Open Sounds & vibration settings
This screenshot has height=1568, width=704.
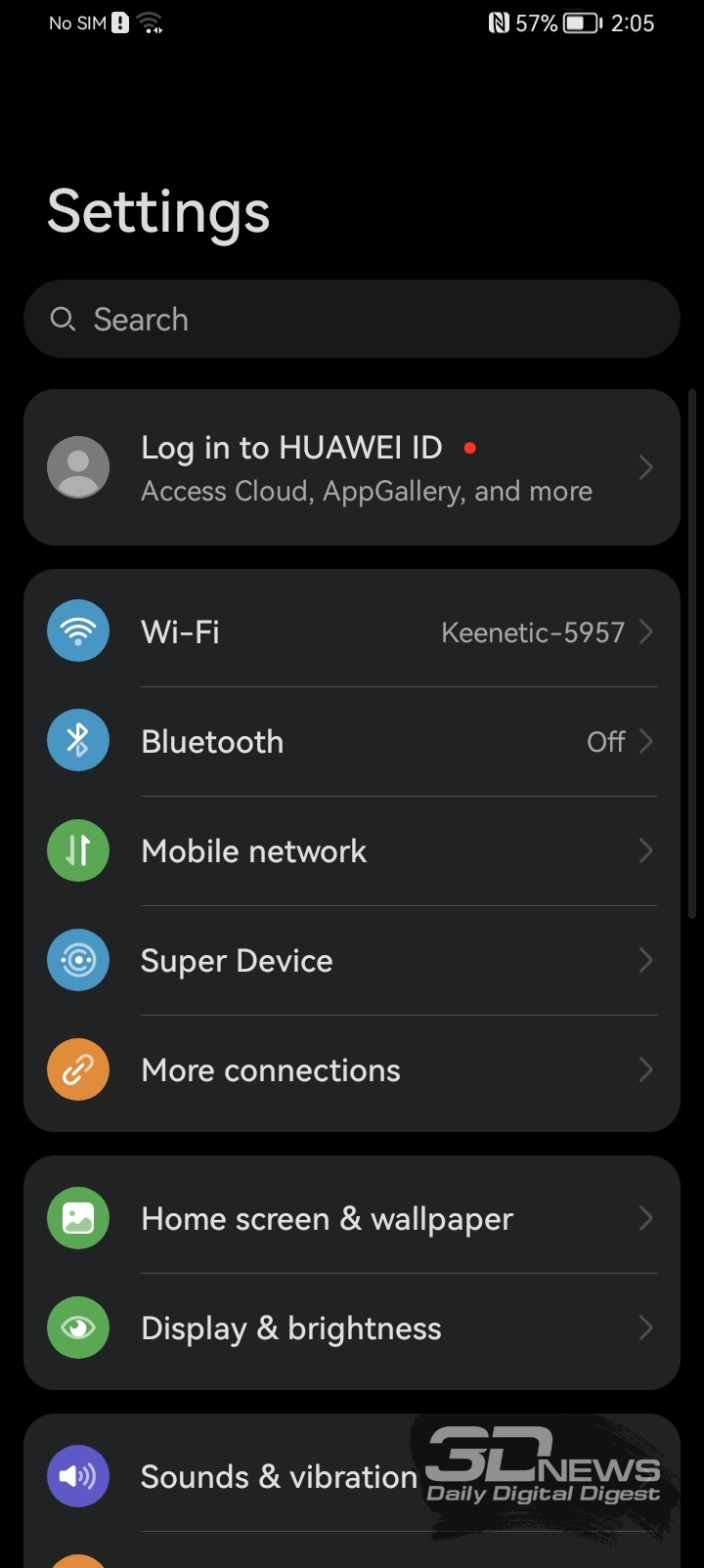tap(352, 1476)
